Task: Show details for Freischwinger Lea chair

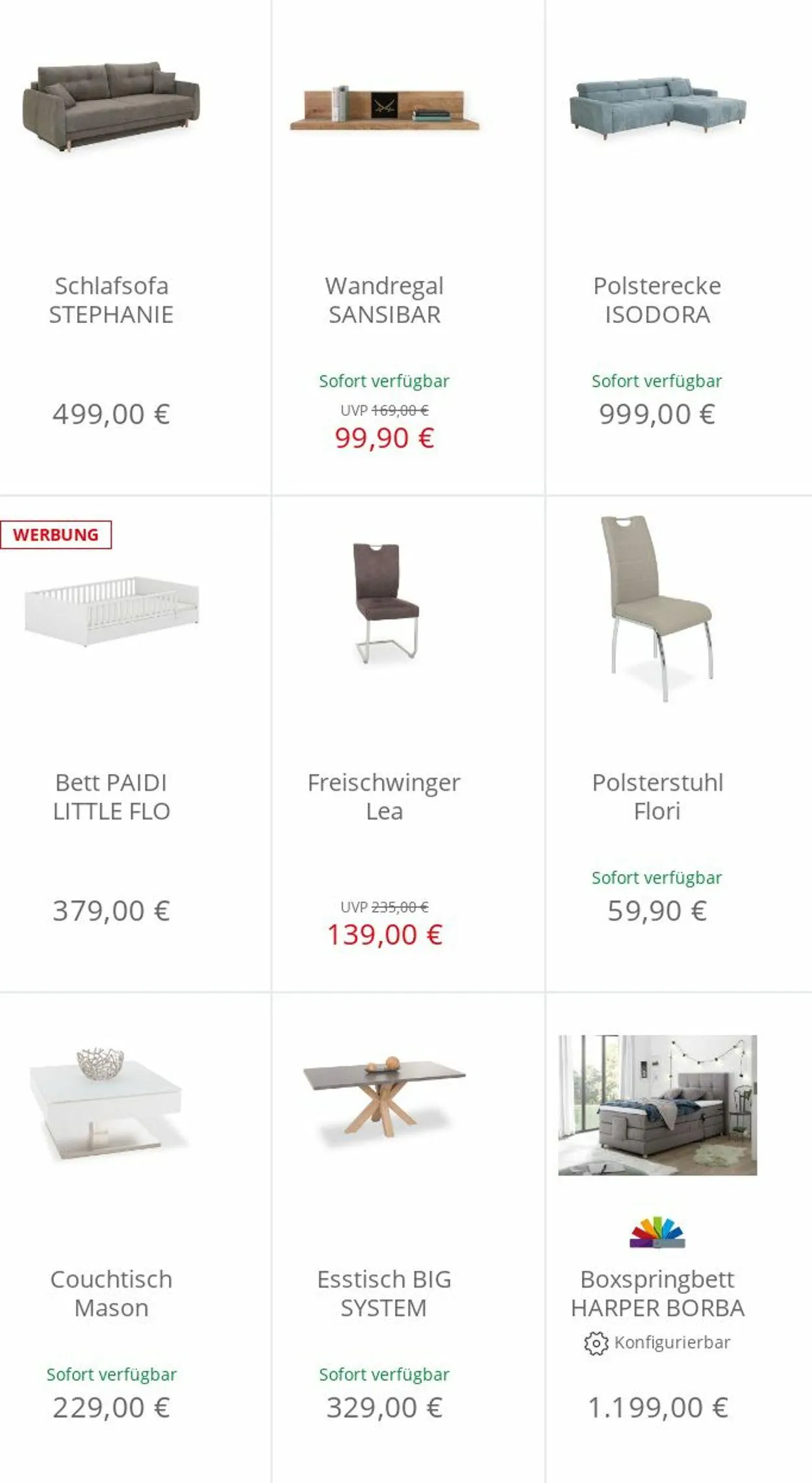Action: 384,796
